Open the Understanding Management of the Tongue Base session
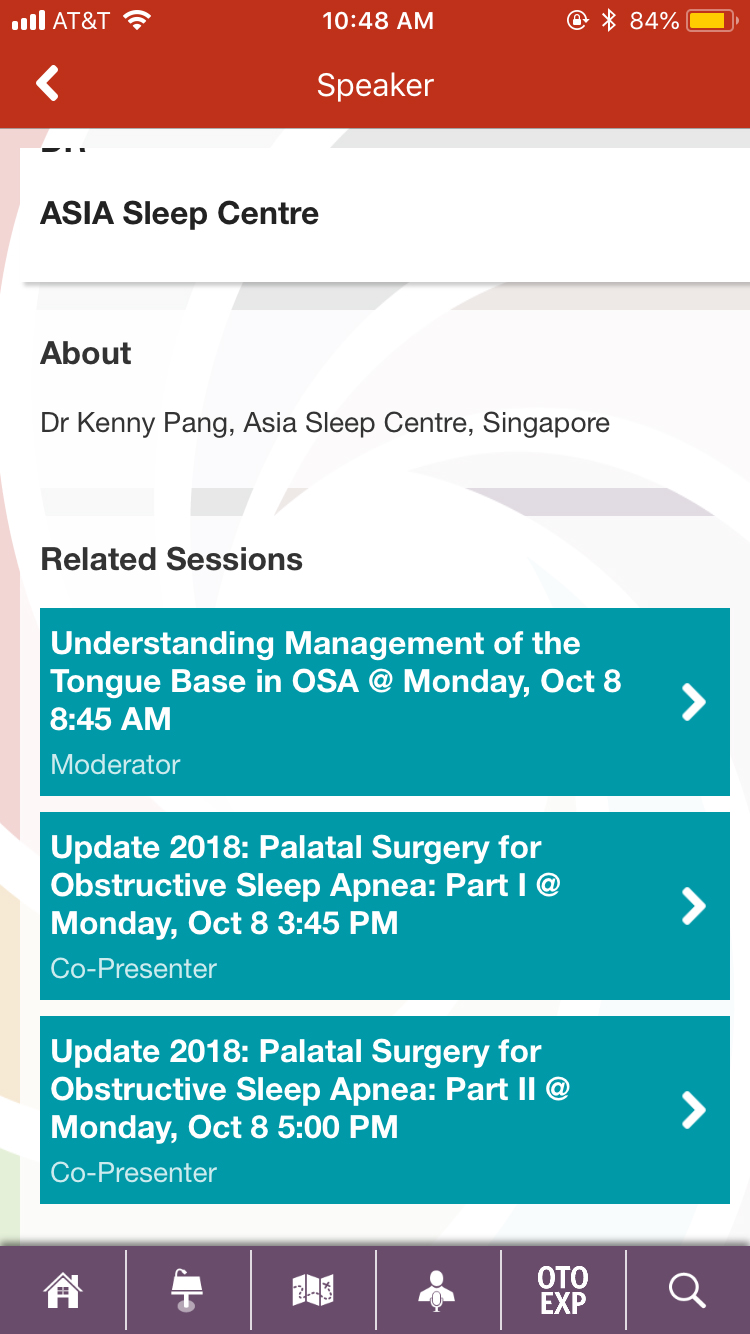The image size is (750, 1334). [x=385, y=702]
